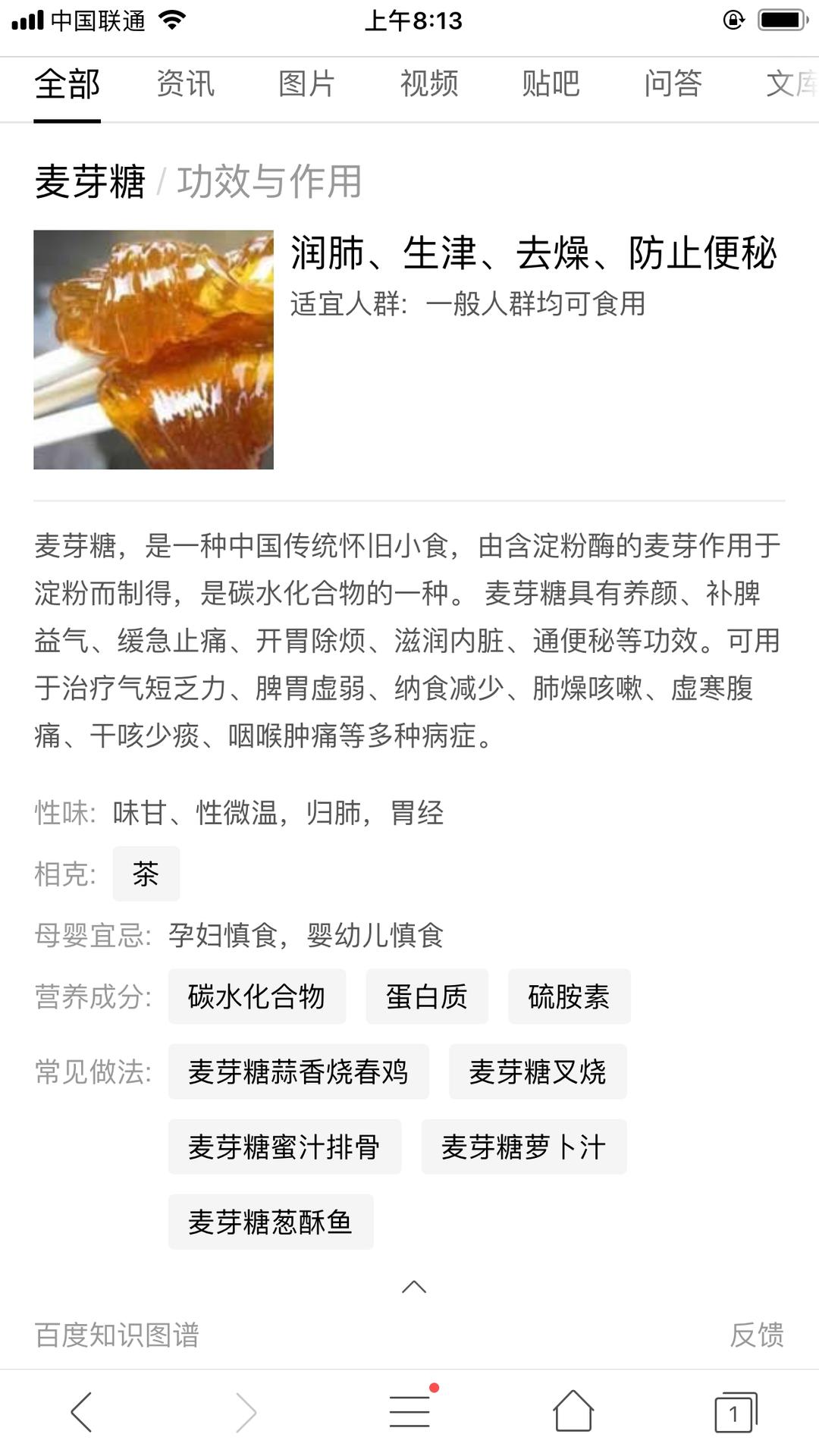The image size is (819, 1456).
Task: Open recipe 麦芽糖蒜香烧春鸡
Action: 298,1072
